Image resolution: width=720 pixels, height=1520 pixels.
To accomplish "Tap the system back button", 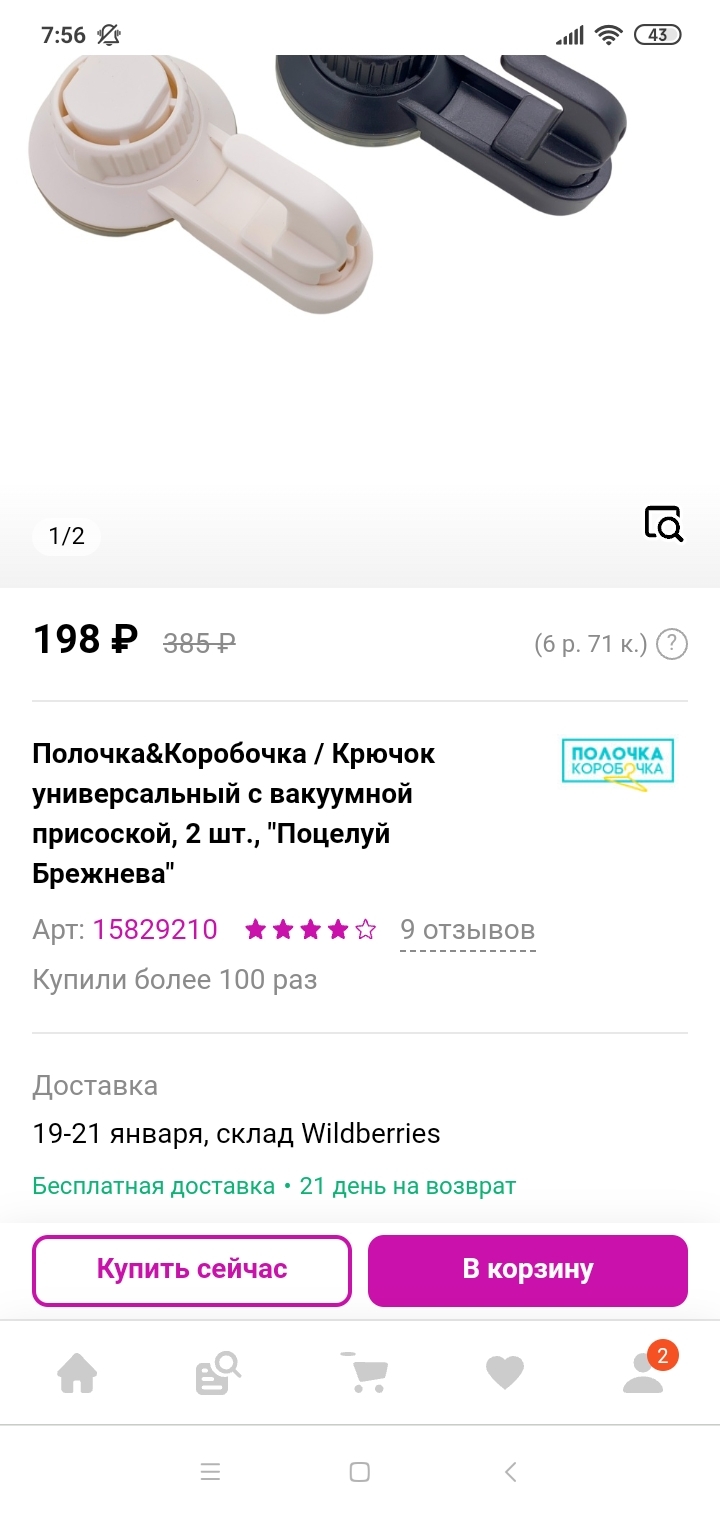I will pyautogui.click(x=510, y=1472).
